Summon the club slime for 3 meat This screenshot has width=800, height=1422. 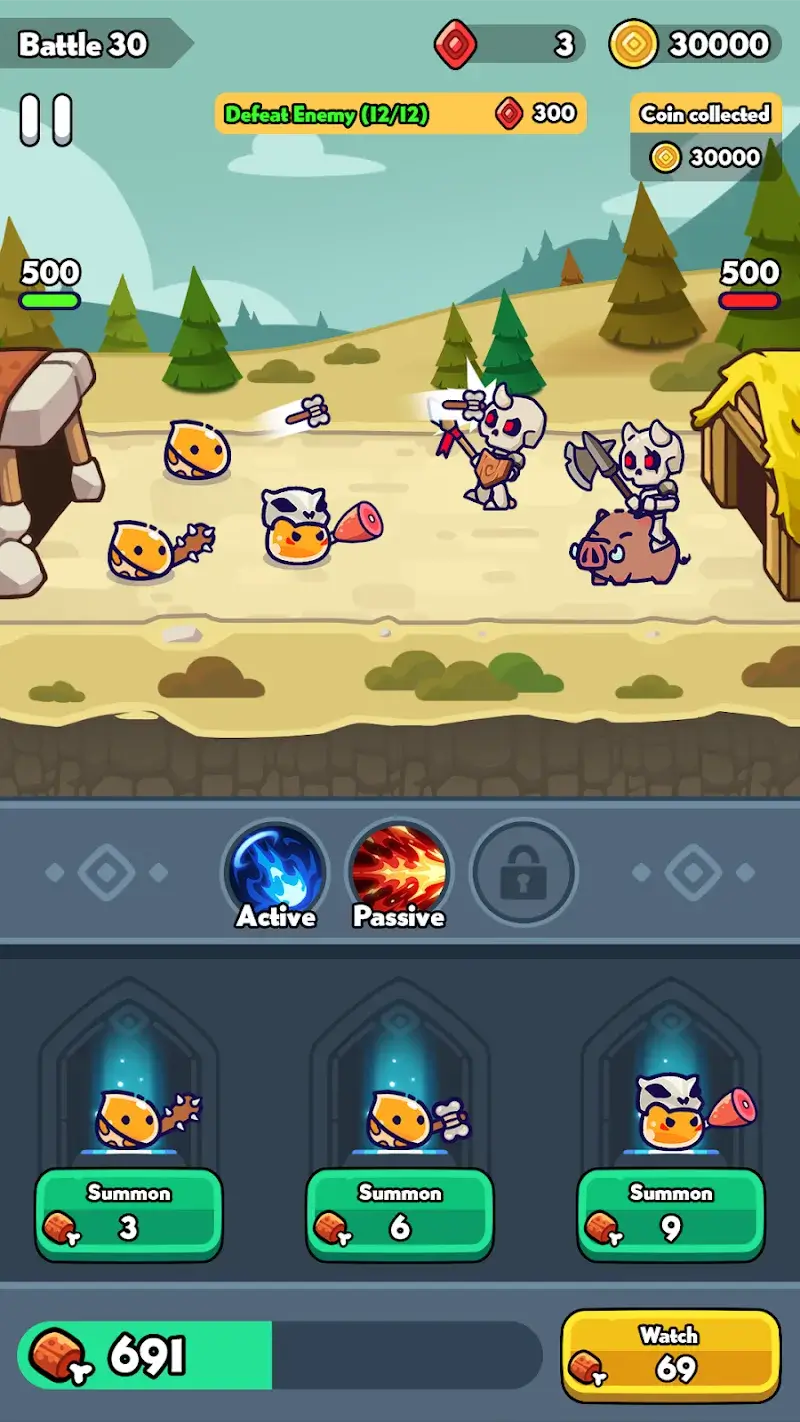pos(129,1214)
